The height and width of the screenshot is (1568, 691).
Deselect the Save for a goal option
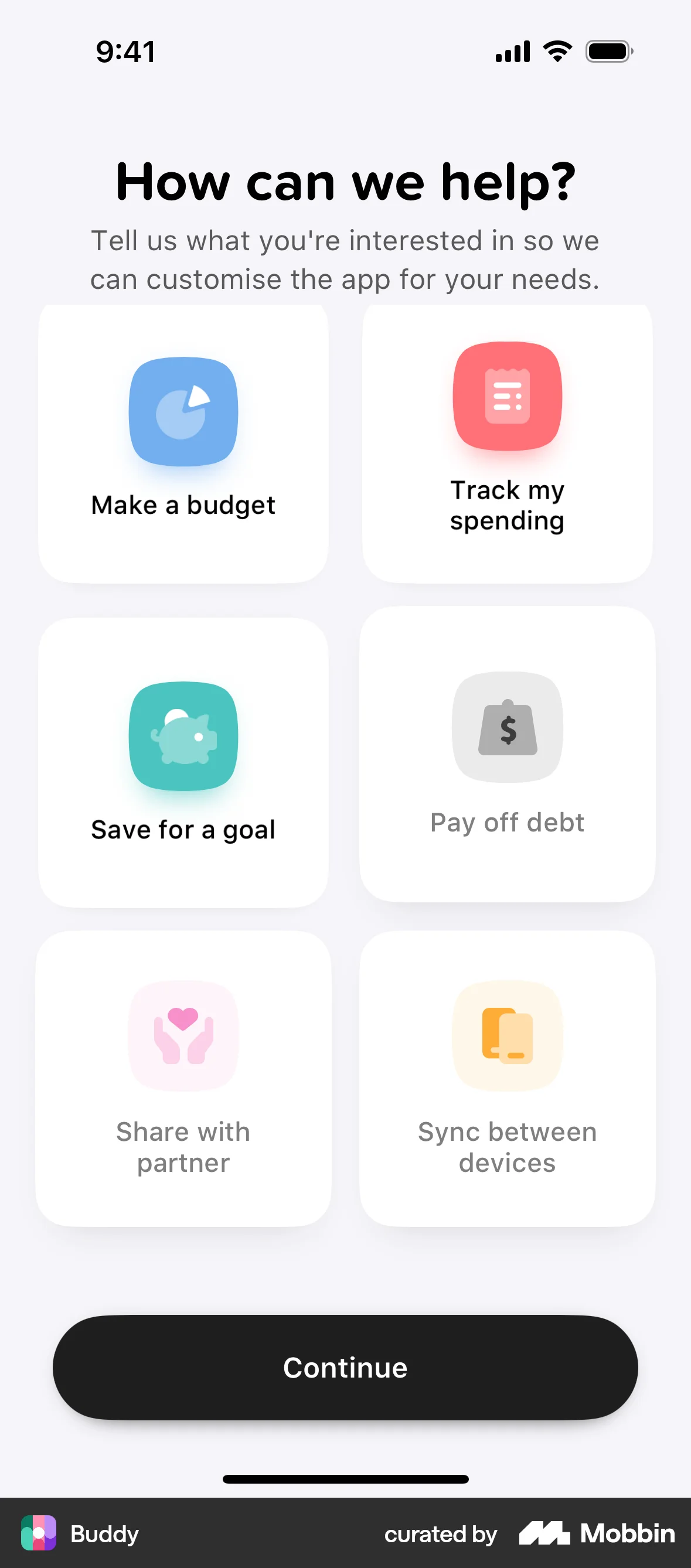point(183,760)
